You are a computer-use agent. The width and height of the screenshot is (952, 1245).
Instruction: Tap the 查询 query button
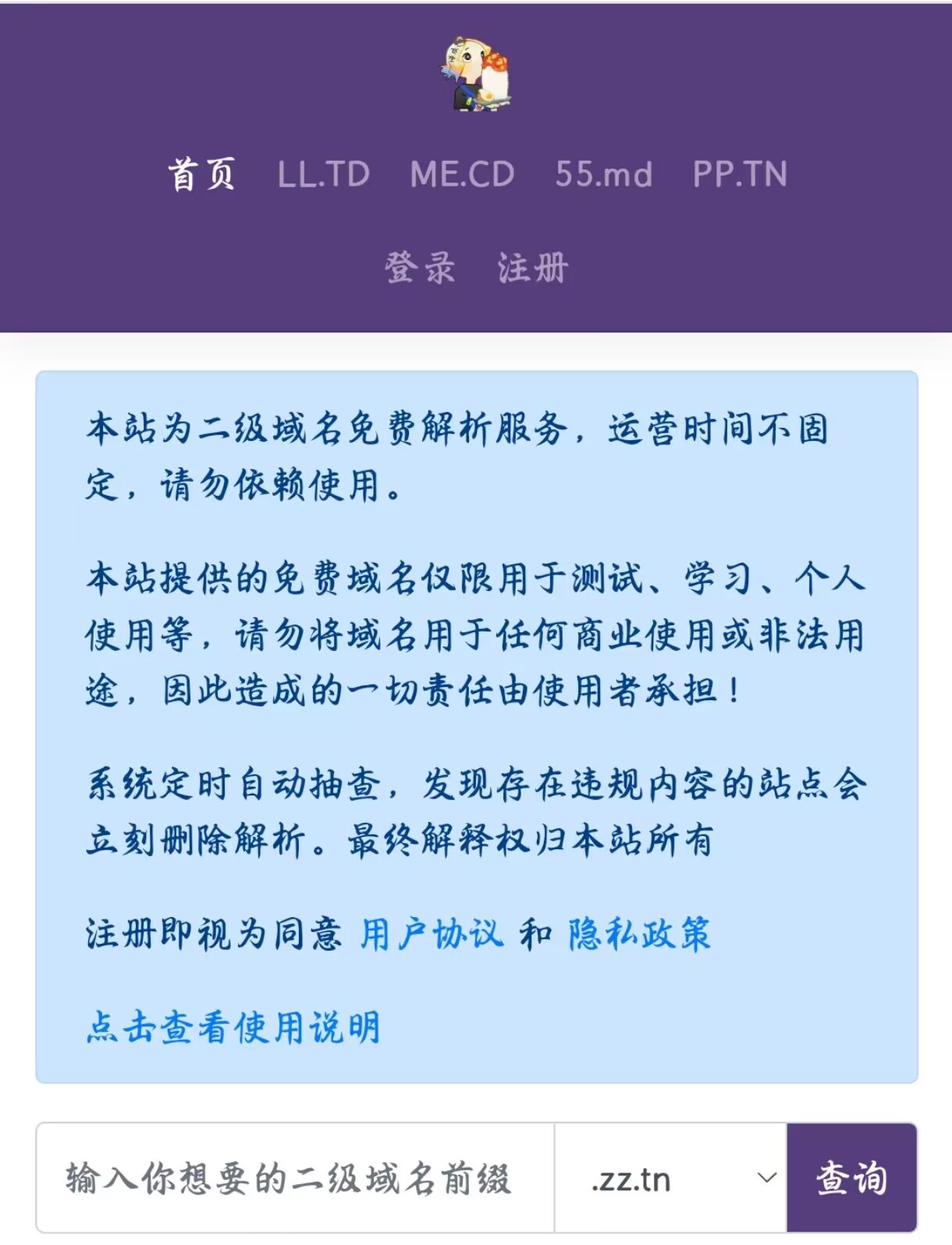coord(851,1178)
